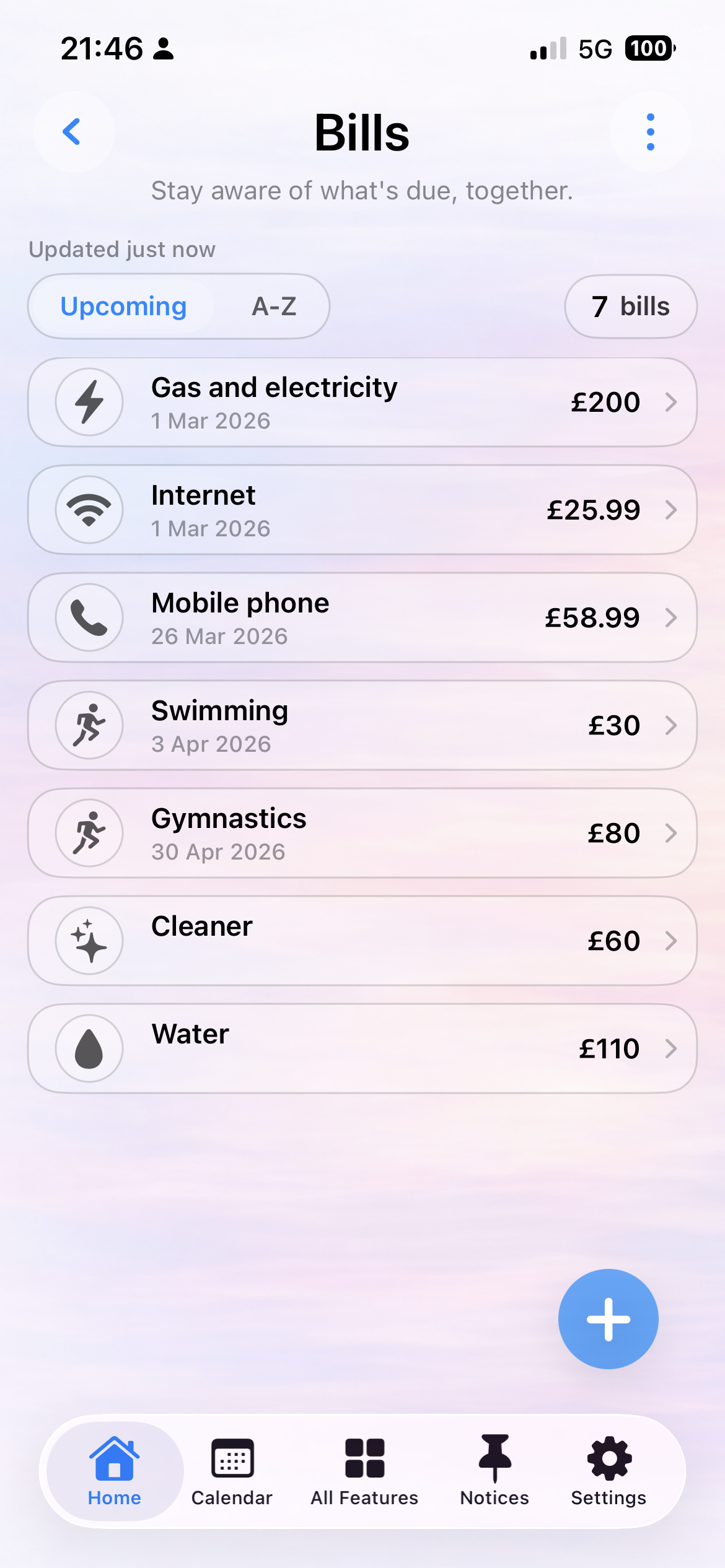Open the Internet bill
Image resolution: width=725 pixels, height=1568 pixels.
(362, 510)
